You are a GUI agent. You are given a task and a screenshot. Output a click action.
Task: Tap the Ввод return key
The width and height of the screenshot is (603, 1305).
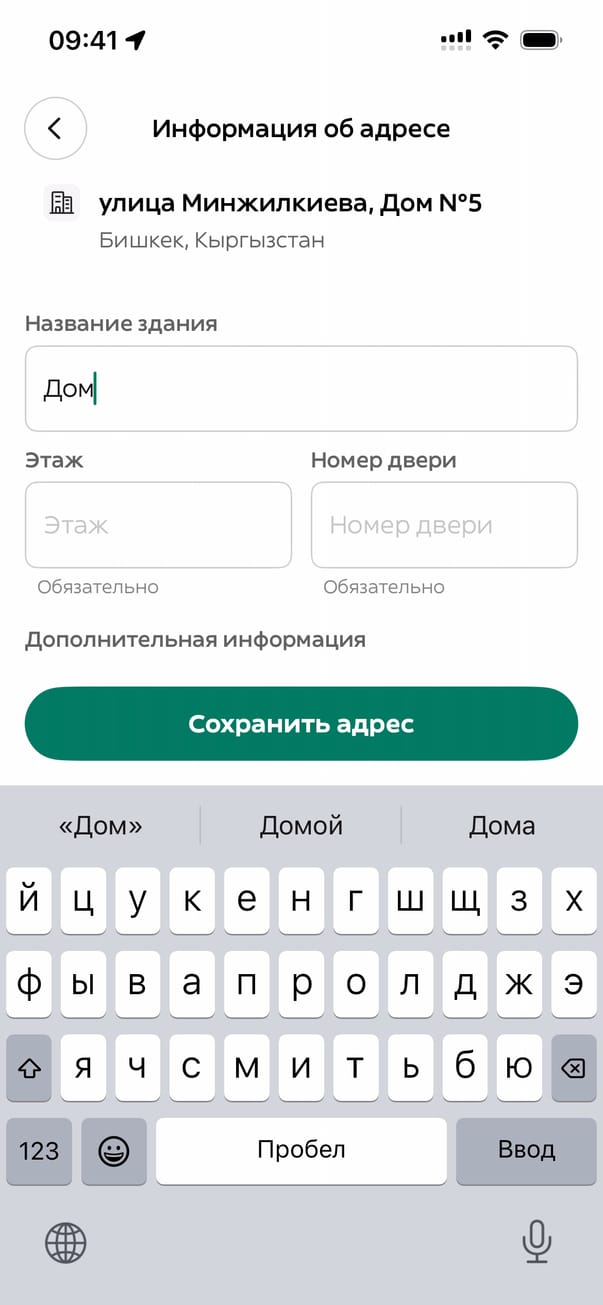pyautogui.click(x=526, y=1150)
